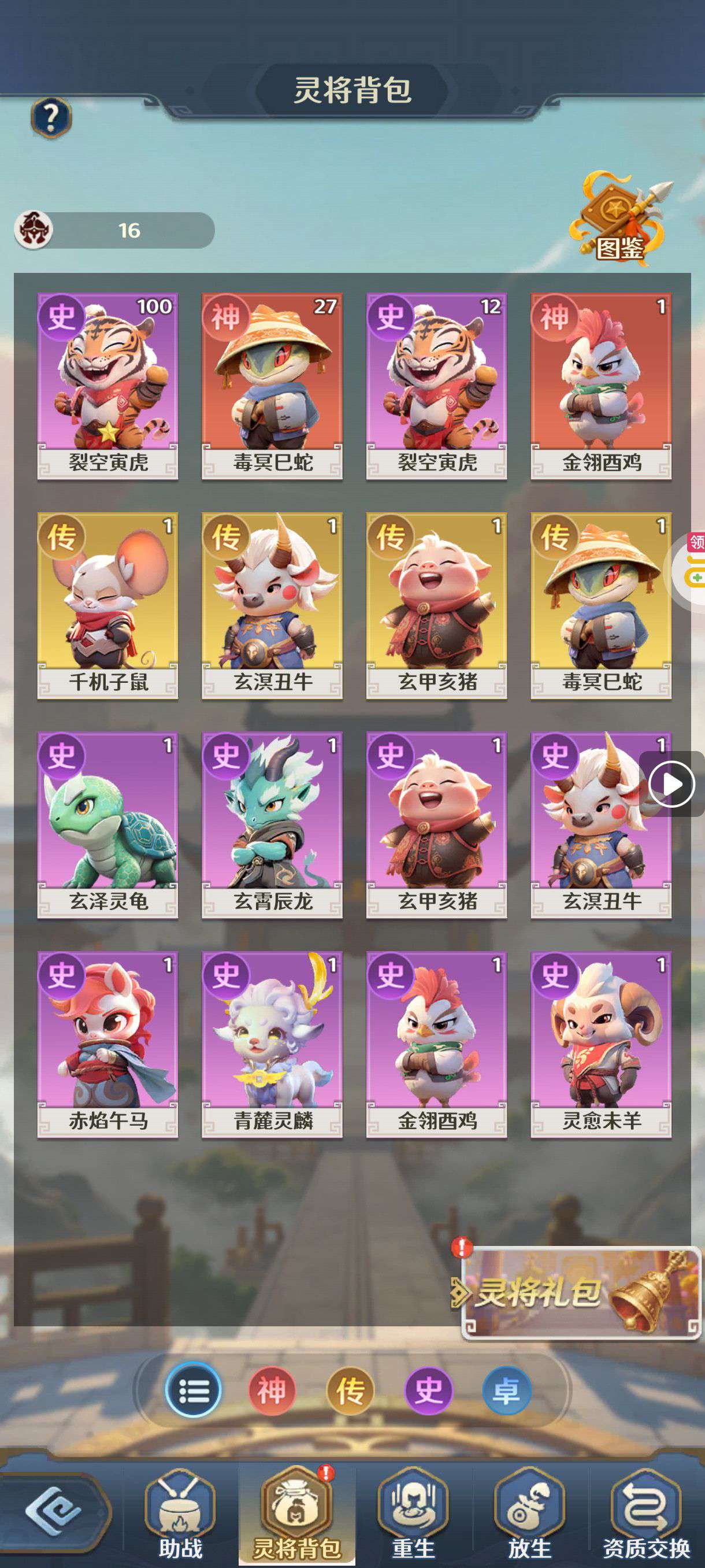Image resolution: width=705 pixels, height=1568 pixels.
Task: Open the 图鉴 collection book
Action: (619, 220)
